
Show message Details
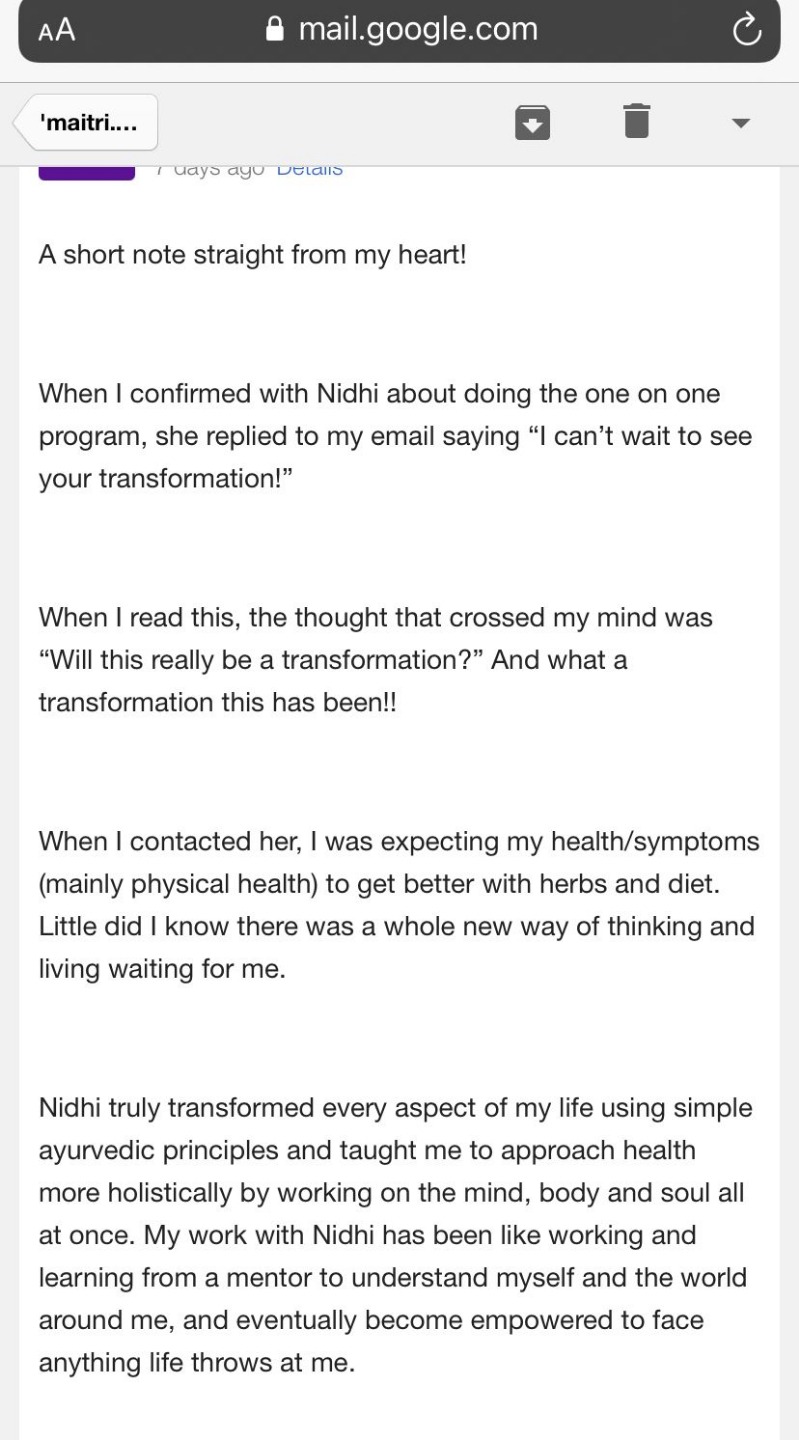[x=309, y=170]
